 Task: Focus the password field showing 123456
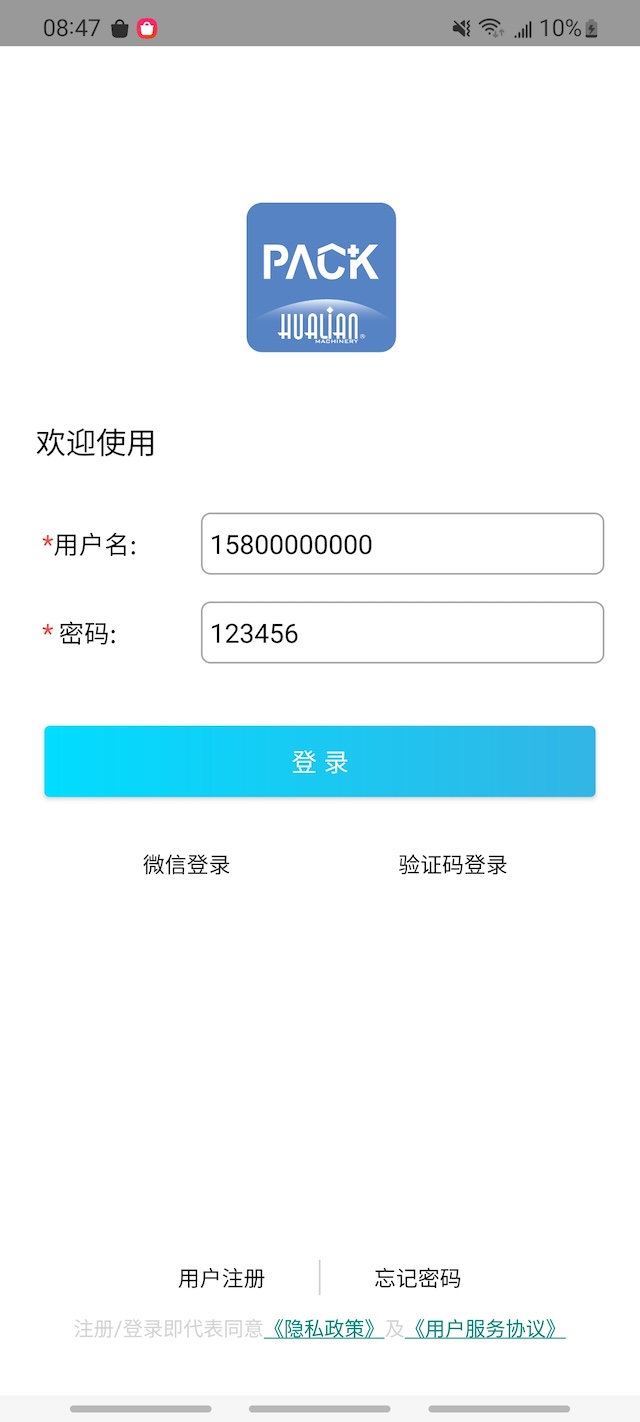[402, 632]
